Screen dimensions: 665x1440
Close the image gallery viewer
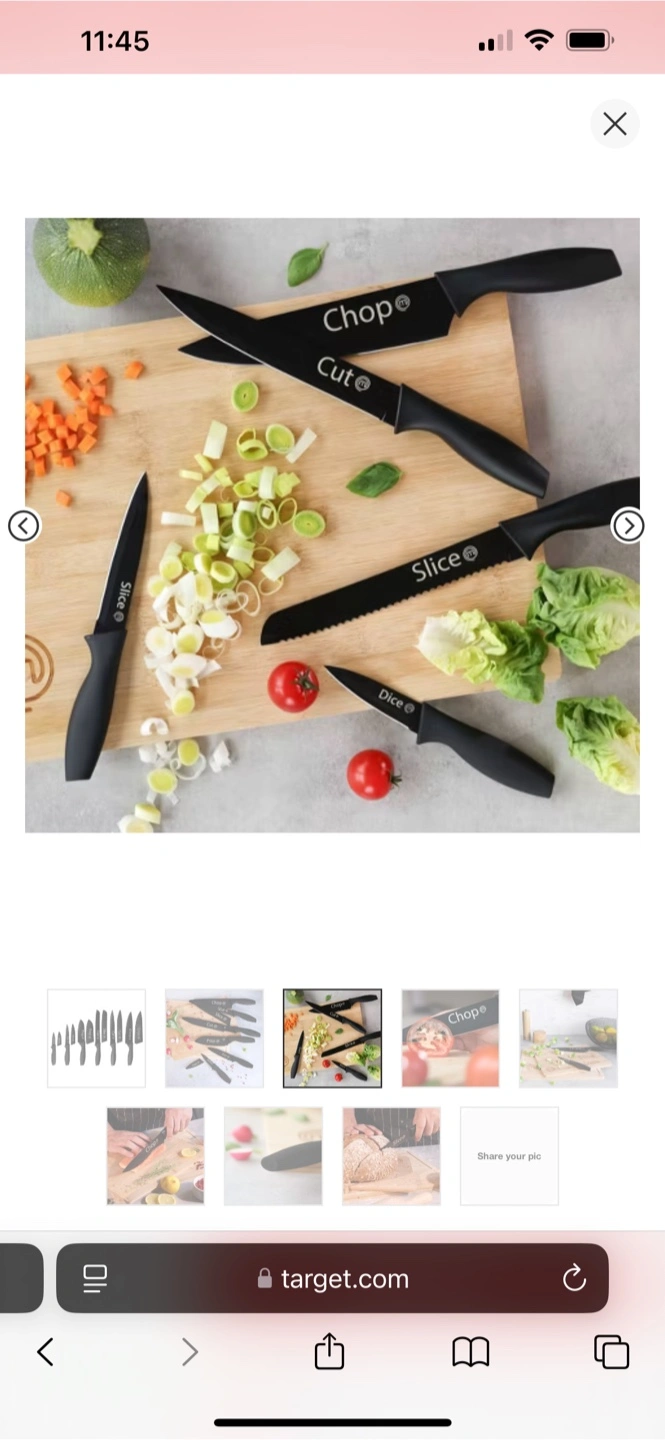click(x=615, y=124)
